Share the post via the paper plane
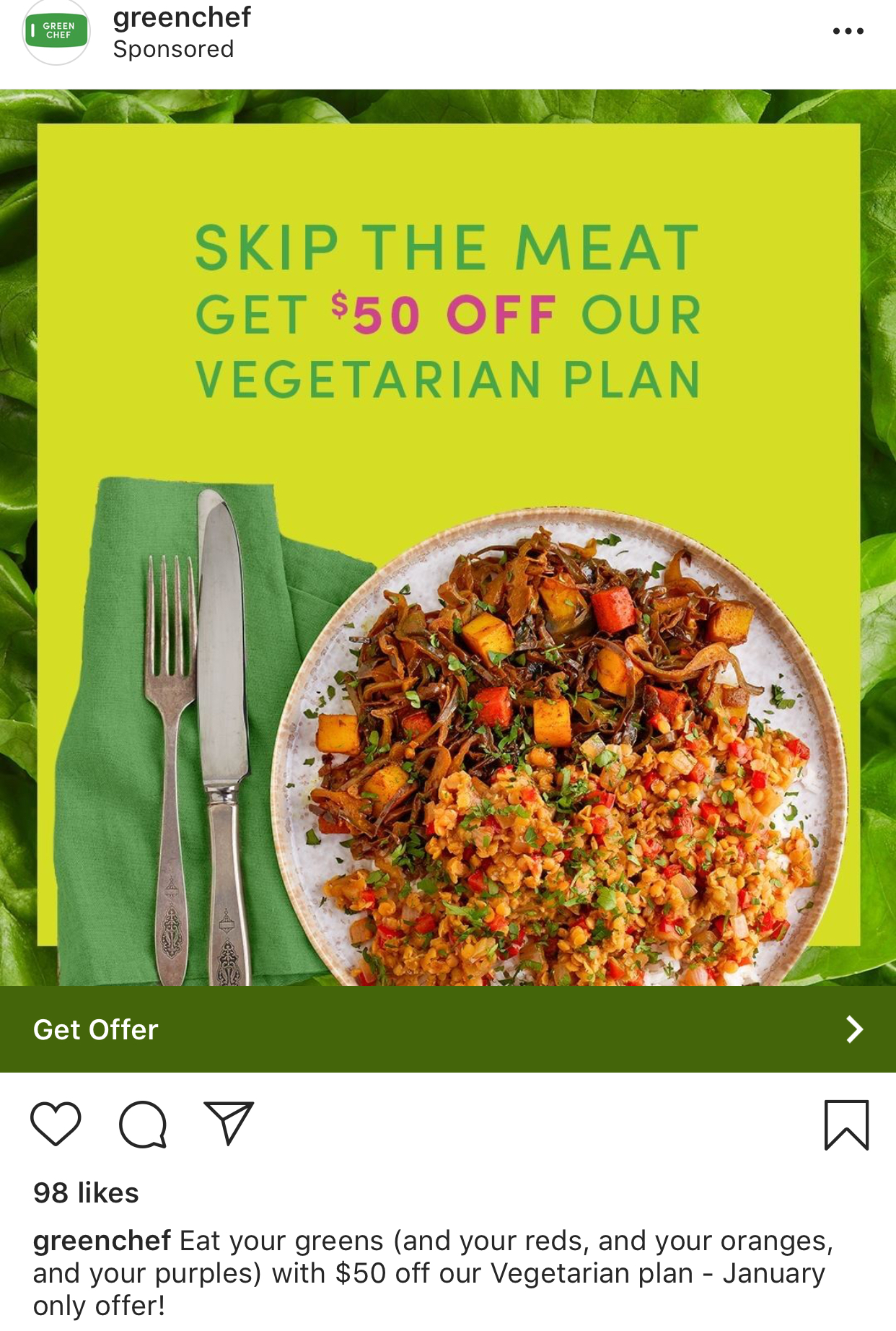Screen dimensions: 896x1331 [229, 1123]
